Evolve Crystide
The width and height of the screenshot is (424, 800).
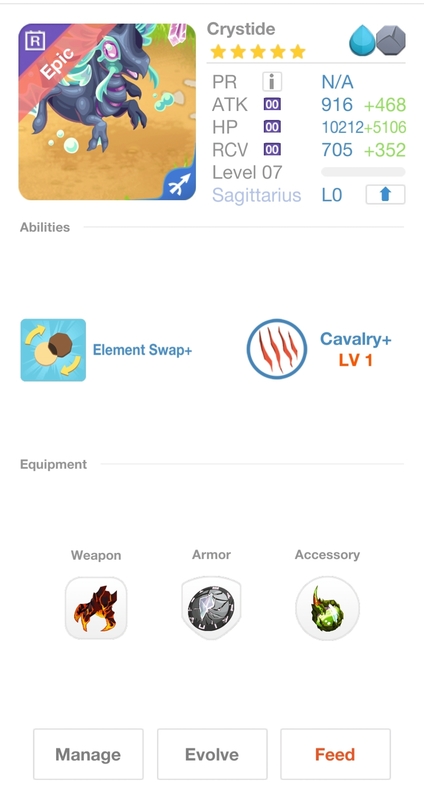coord(212,754)
